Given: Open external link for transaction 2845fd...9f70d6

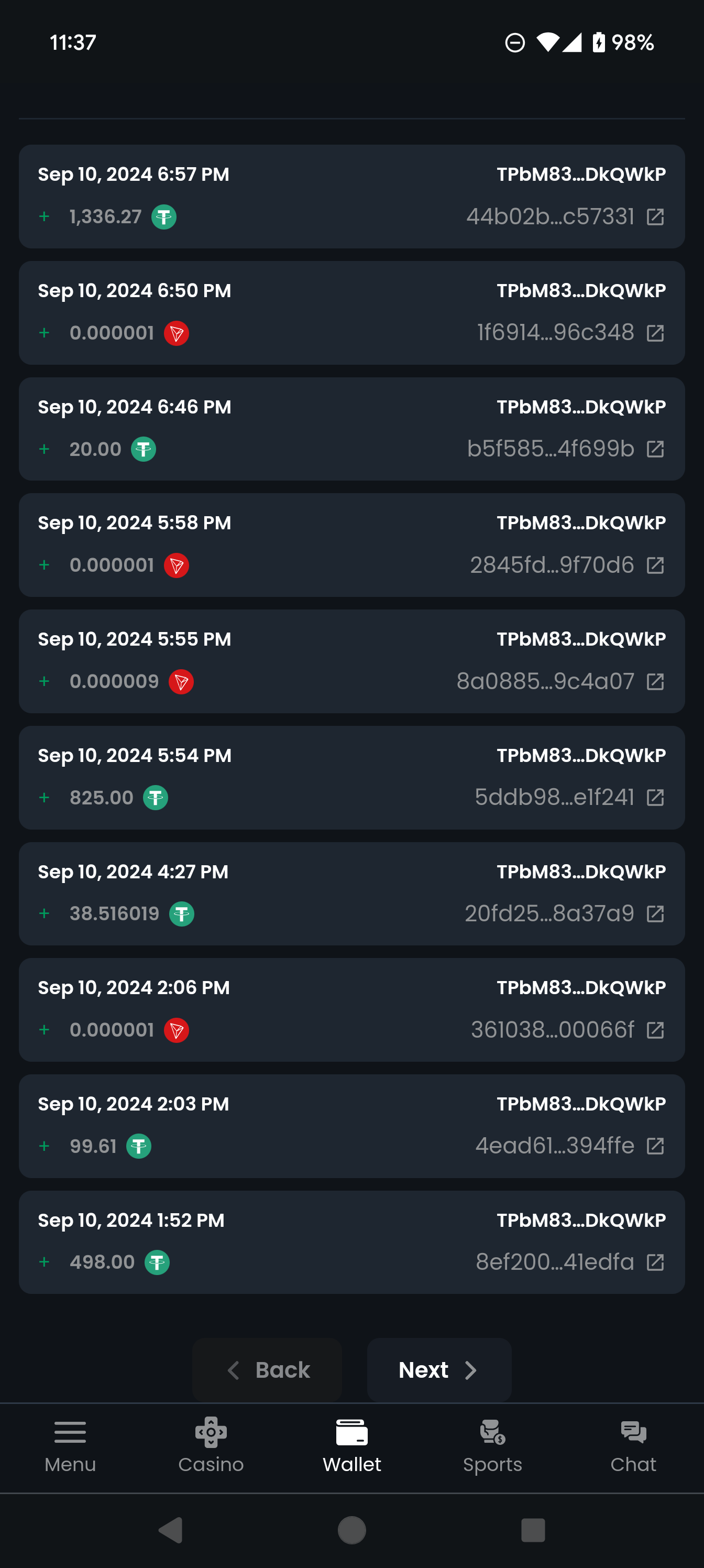Looking at the screenshot, I should click(x=655, y=565).
